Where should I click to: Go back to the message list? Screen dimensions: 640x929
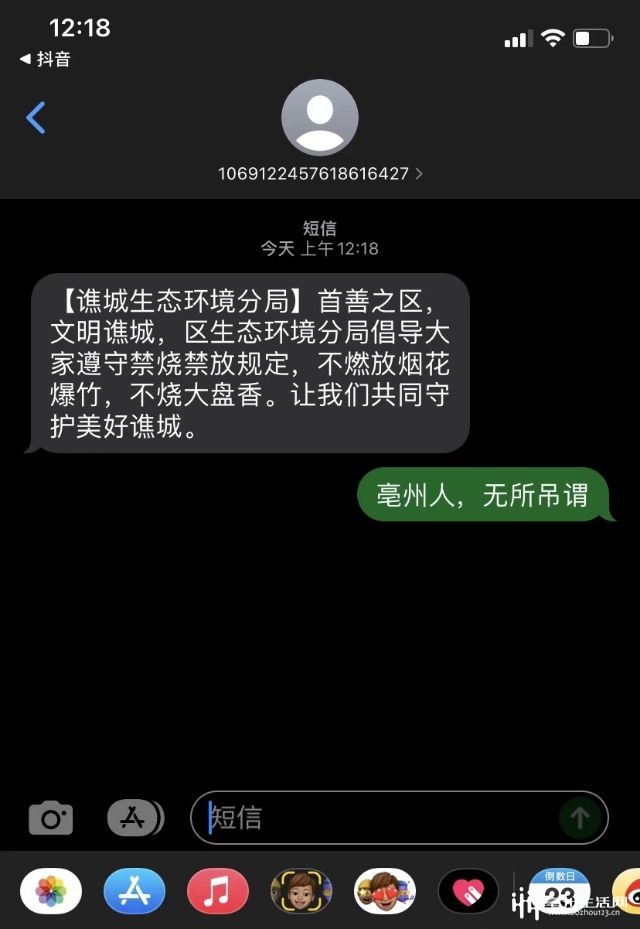tap(36, 118)
